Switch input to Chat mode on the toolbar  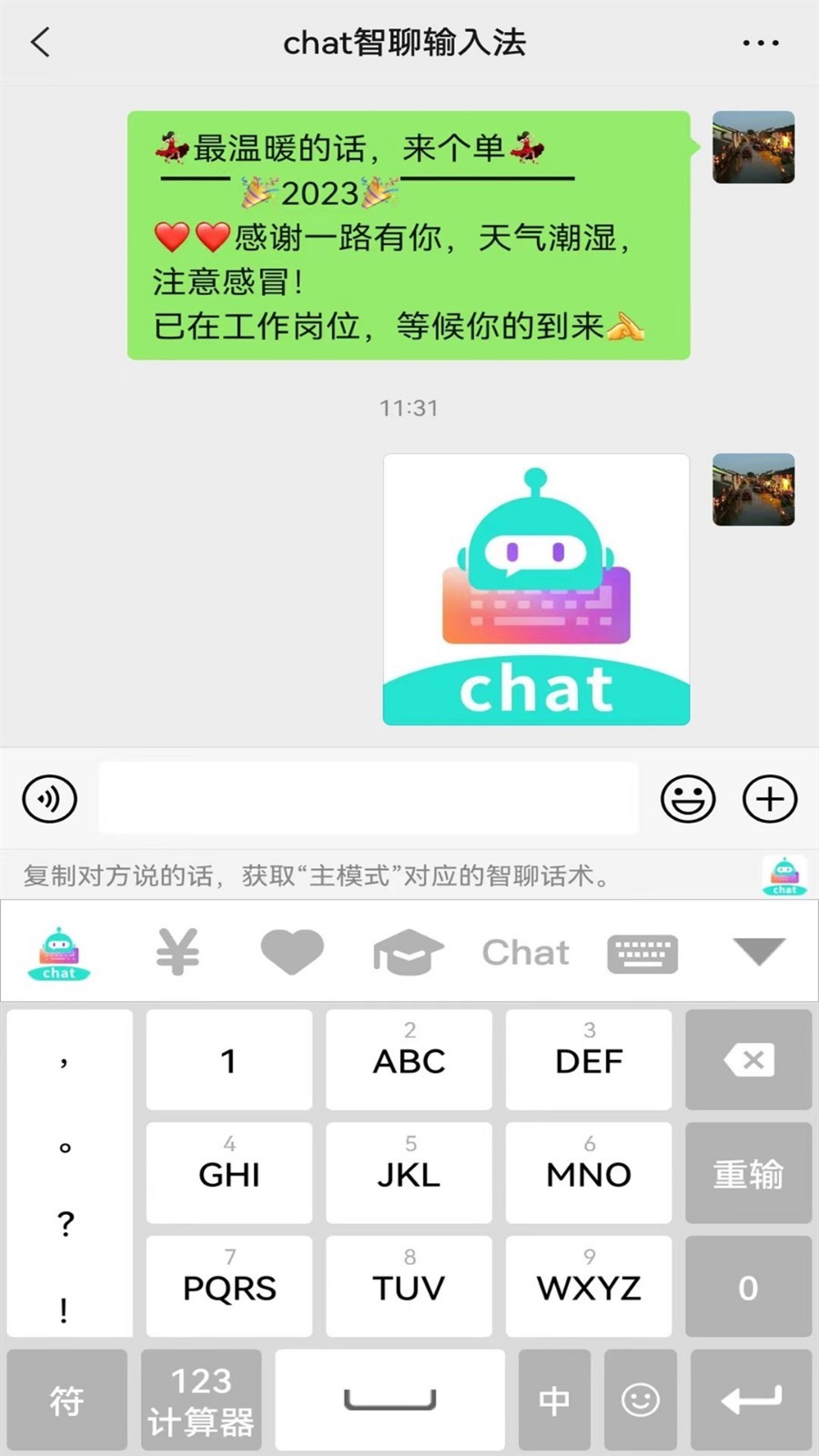pos(525,950)
